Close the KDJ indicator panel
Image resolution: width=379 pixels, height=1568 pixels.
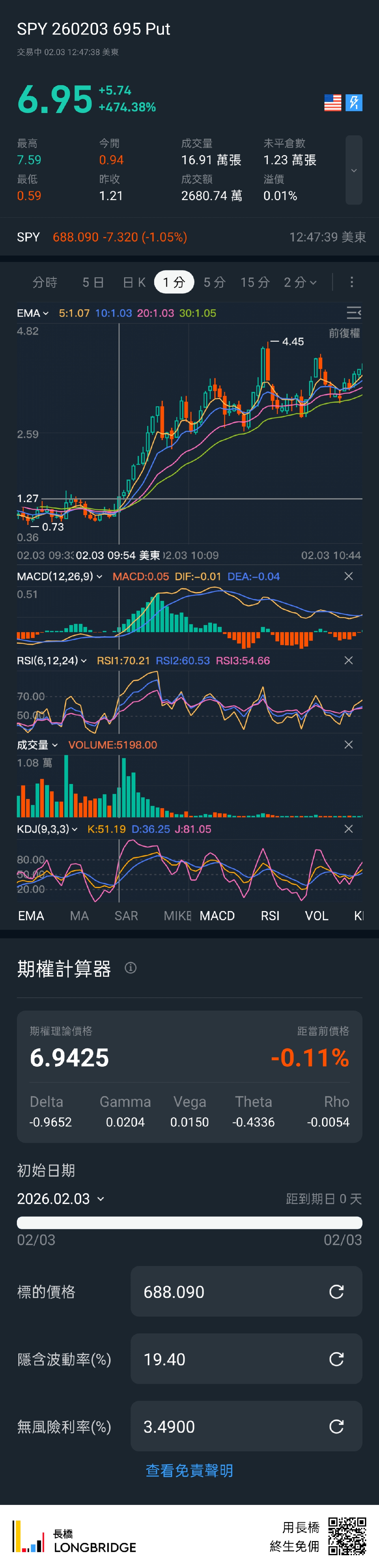pos(349,829)
